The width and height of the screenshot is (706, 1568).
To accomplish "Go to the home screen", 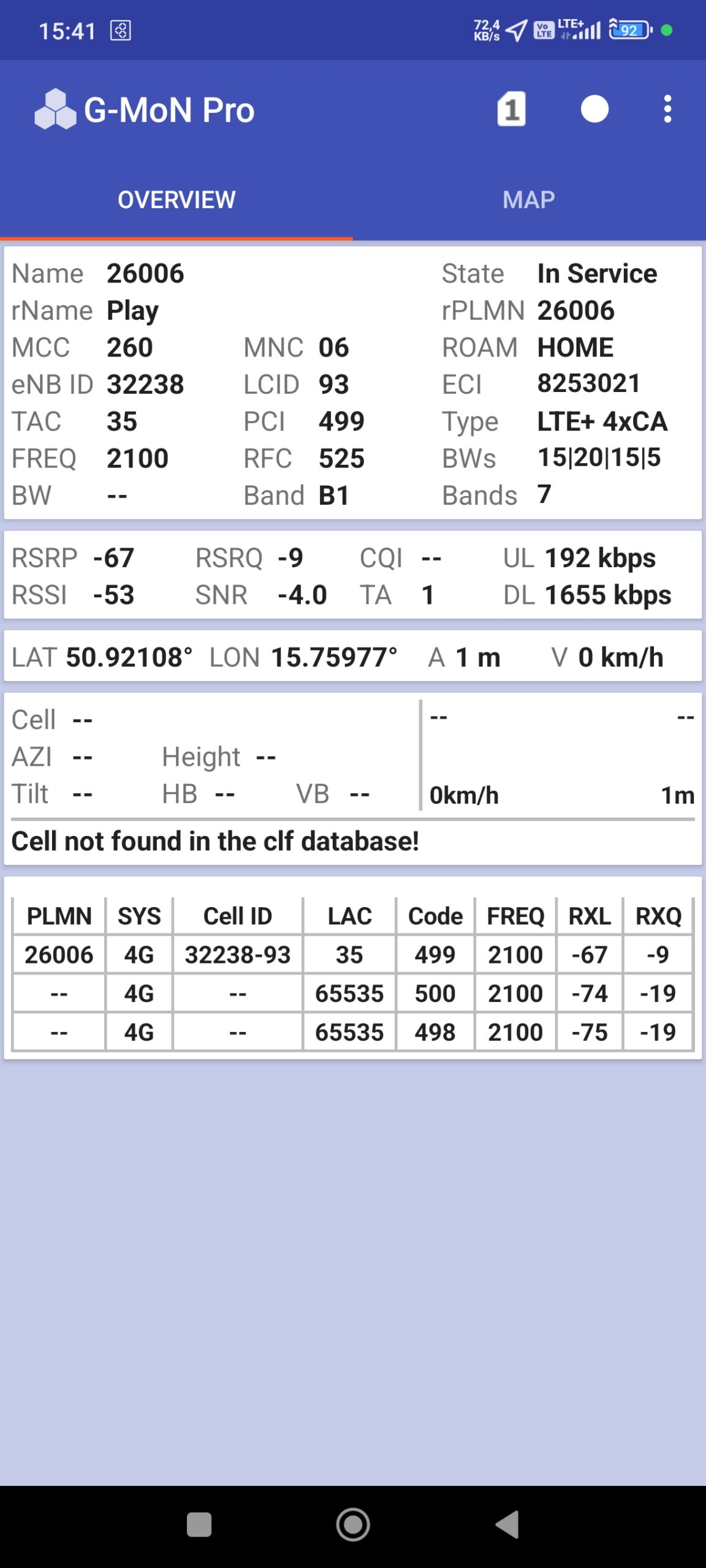I will tap(353, 1525).
